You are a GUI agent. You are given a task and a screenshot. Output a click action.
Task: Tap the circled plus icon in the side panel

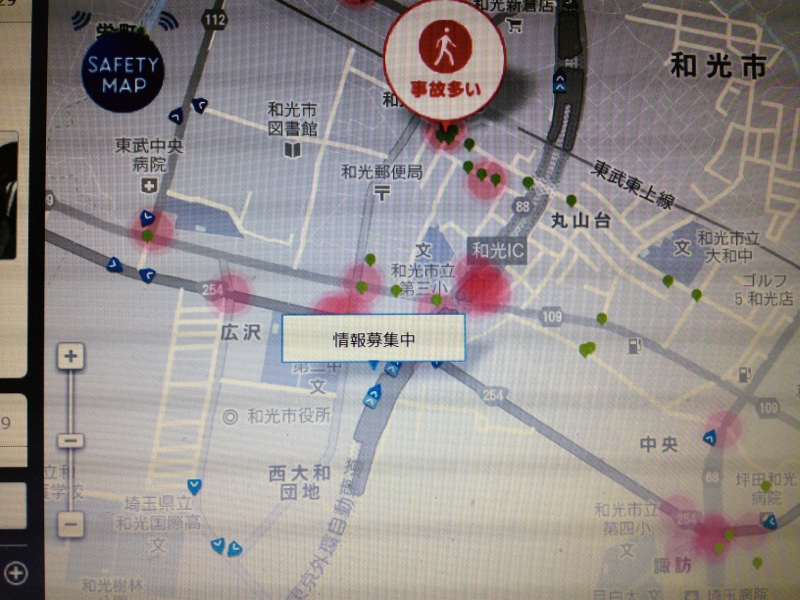tap(17, 573)
